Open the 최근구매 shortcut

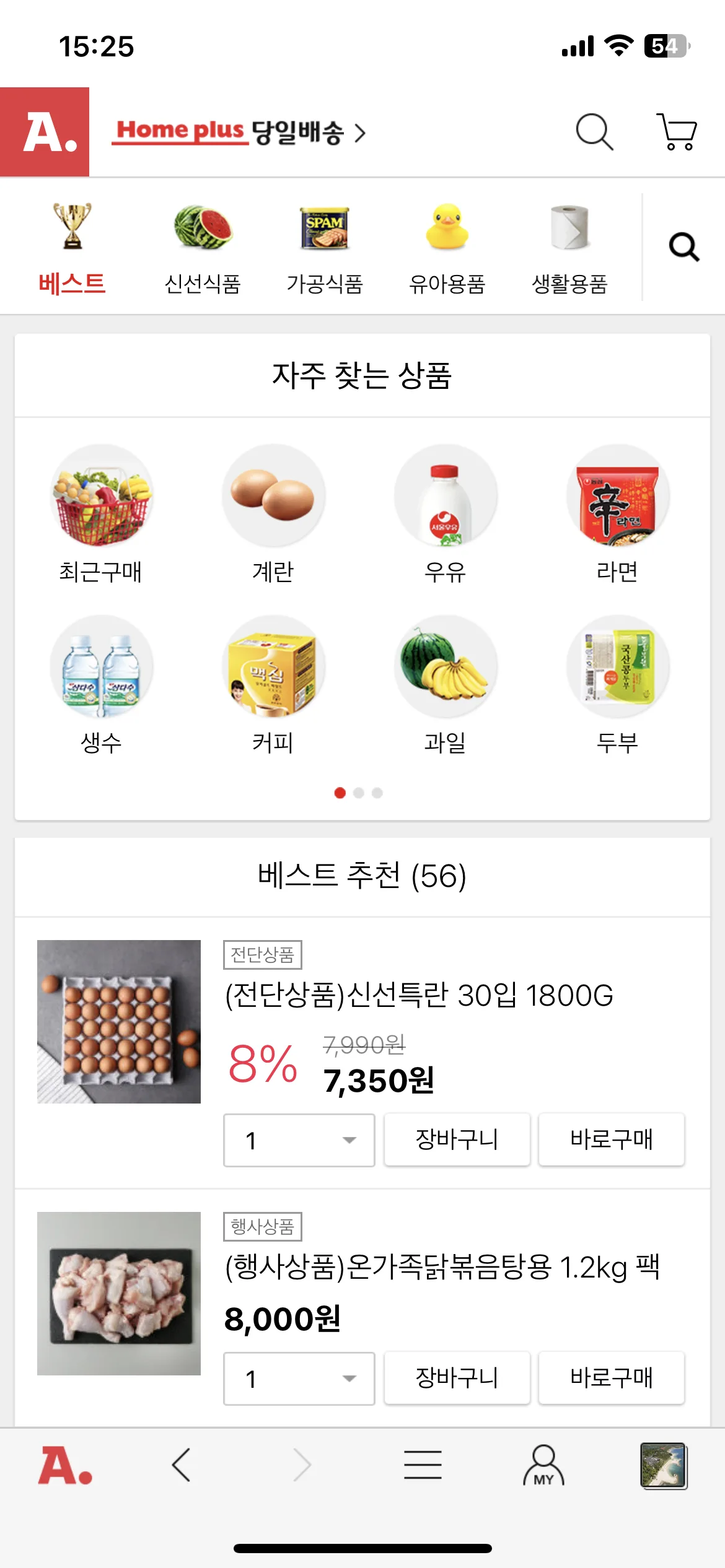coord(101,513)
